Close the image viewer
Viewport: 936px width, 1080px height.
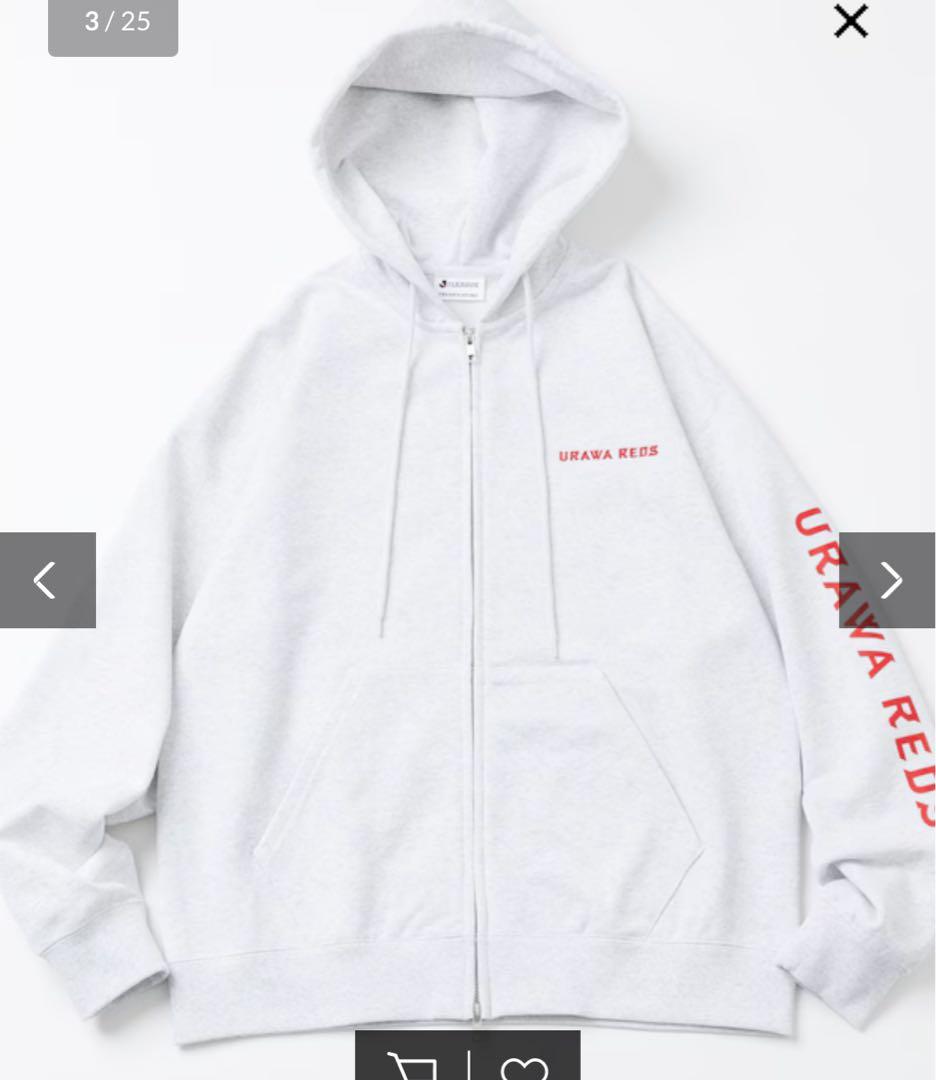point(851,21)
